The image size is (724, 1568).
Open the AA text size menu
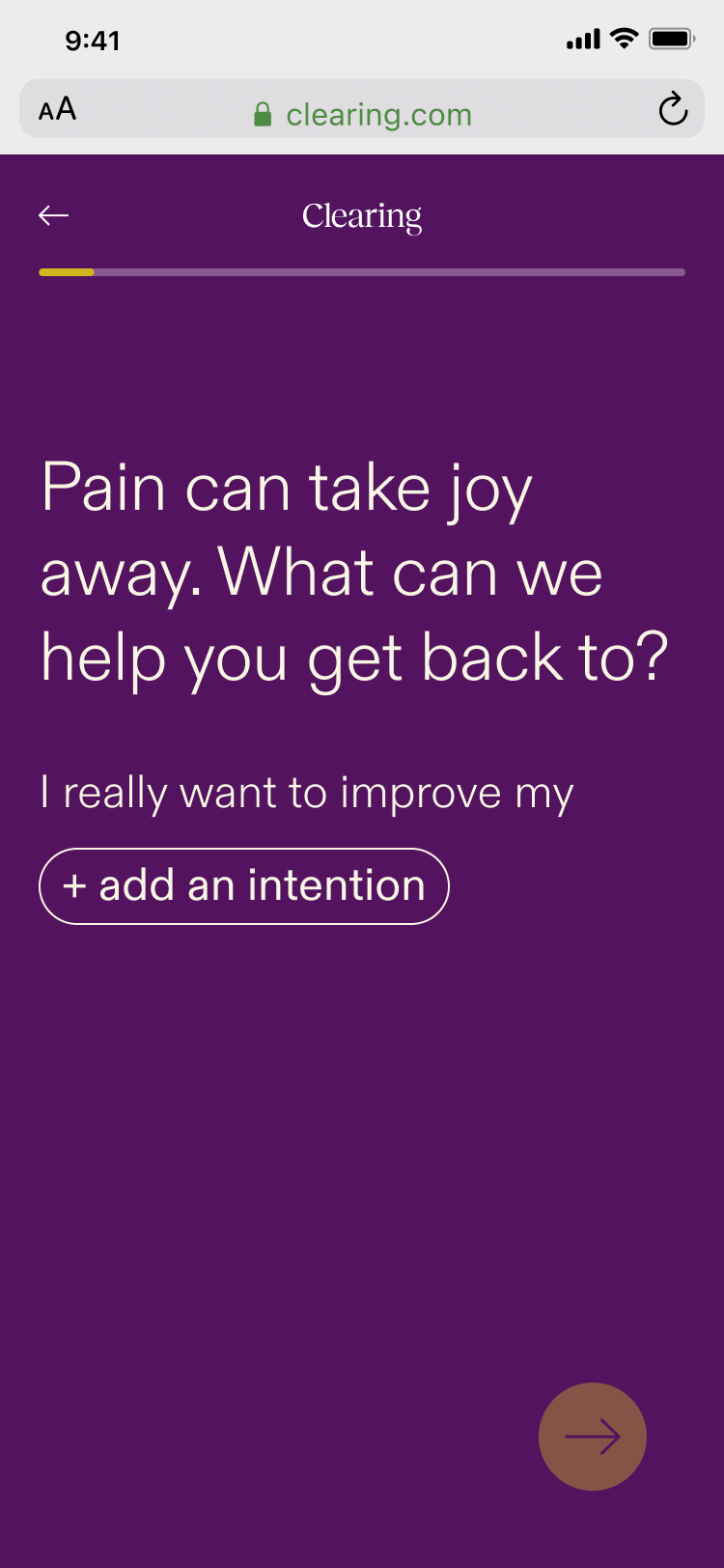57,110
